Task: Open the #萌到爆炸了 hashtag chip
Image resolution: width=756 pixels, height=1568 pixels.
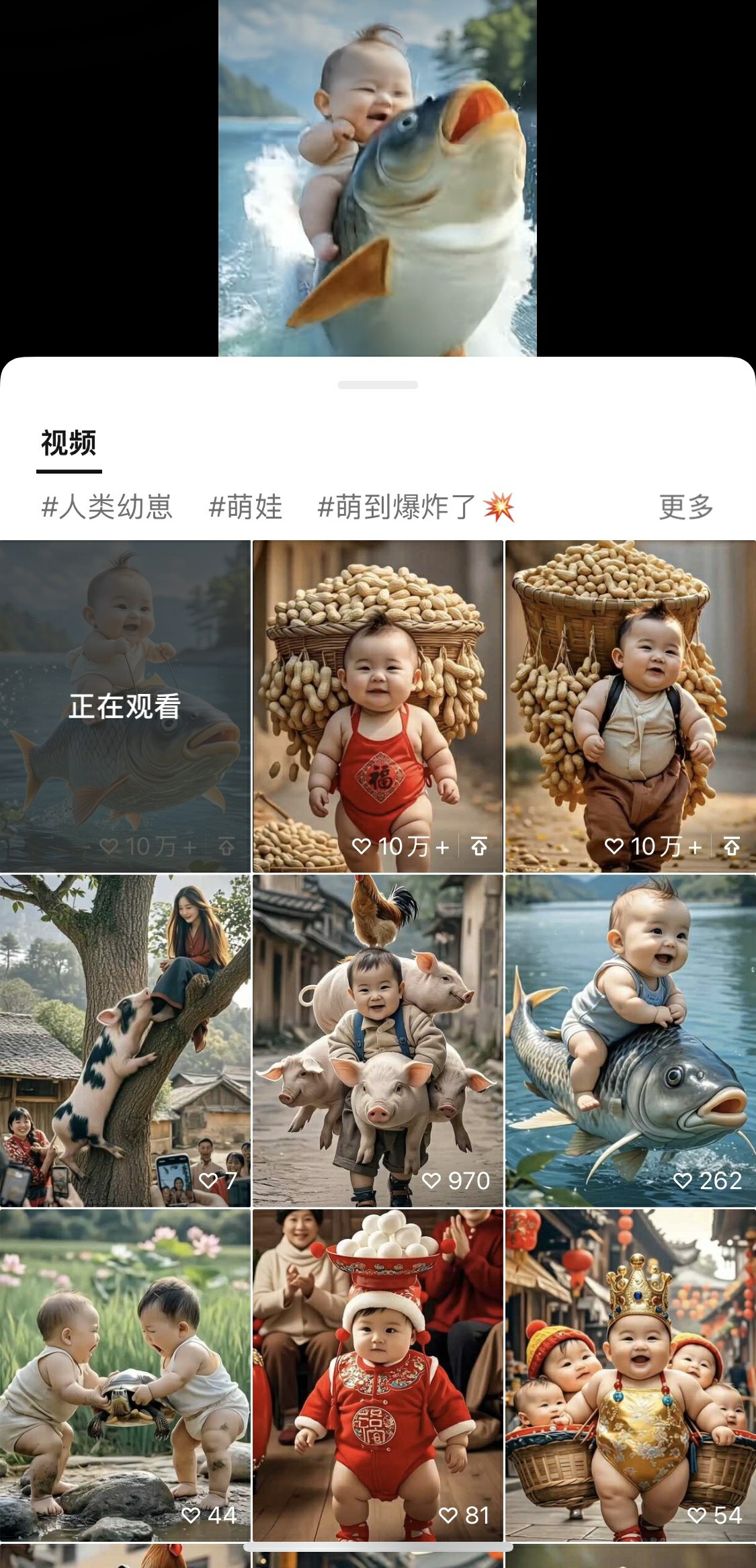Action: tap(415, 507)
